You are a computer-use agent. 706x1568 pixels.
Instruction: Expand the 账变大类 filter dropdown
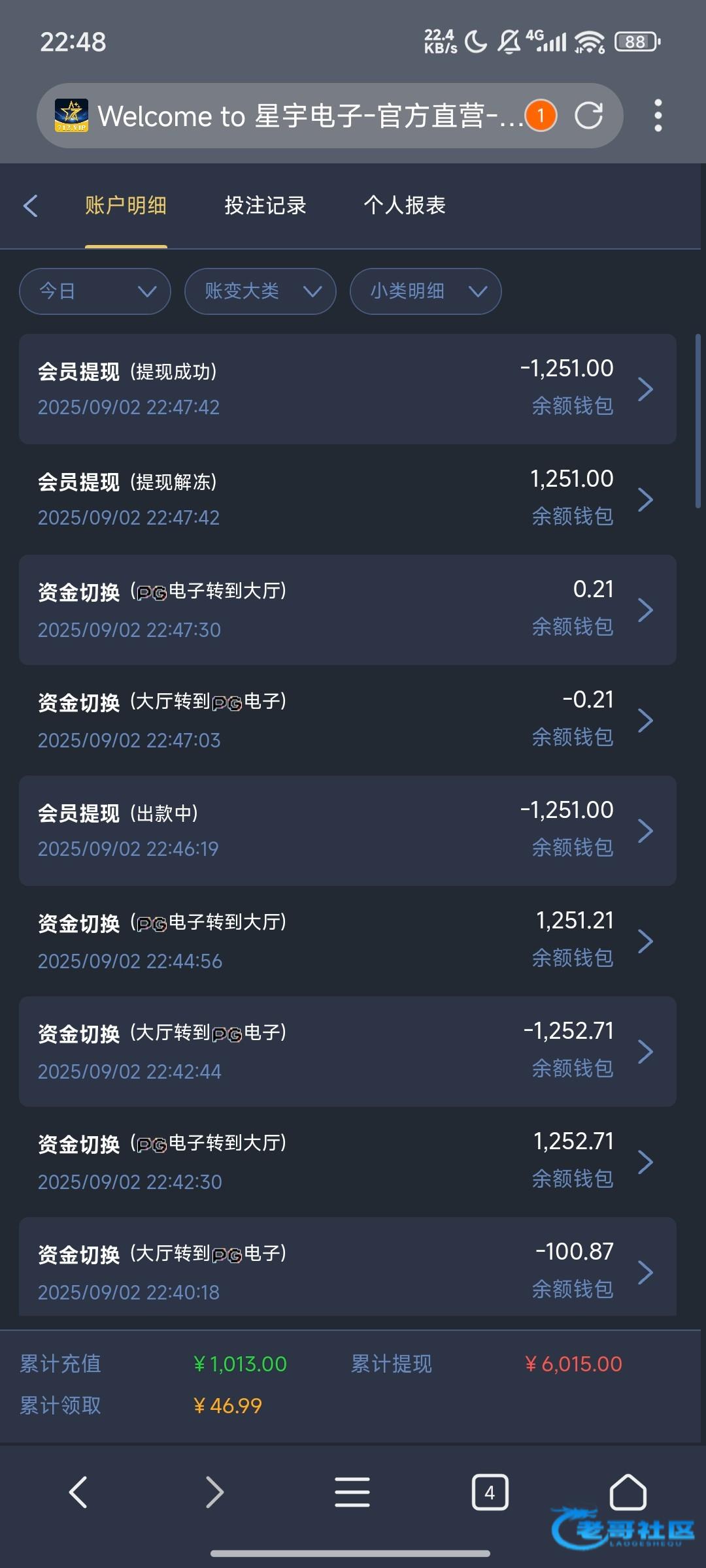click(261, 291)
